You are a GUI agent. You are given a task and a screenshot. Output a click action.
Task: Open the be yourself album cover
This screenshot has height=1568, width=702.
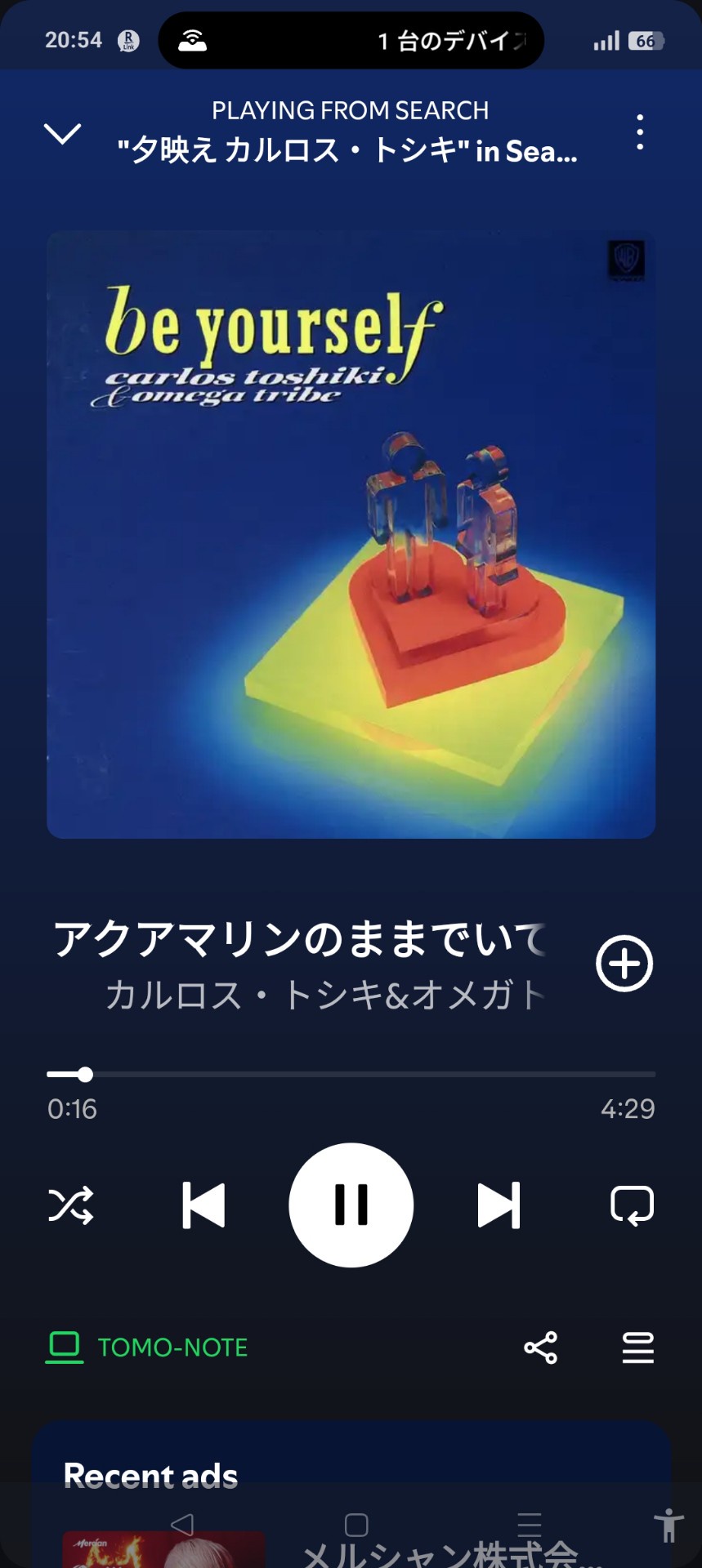[351, 535]
